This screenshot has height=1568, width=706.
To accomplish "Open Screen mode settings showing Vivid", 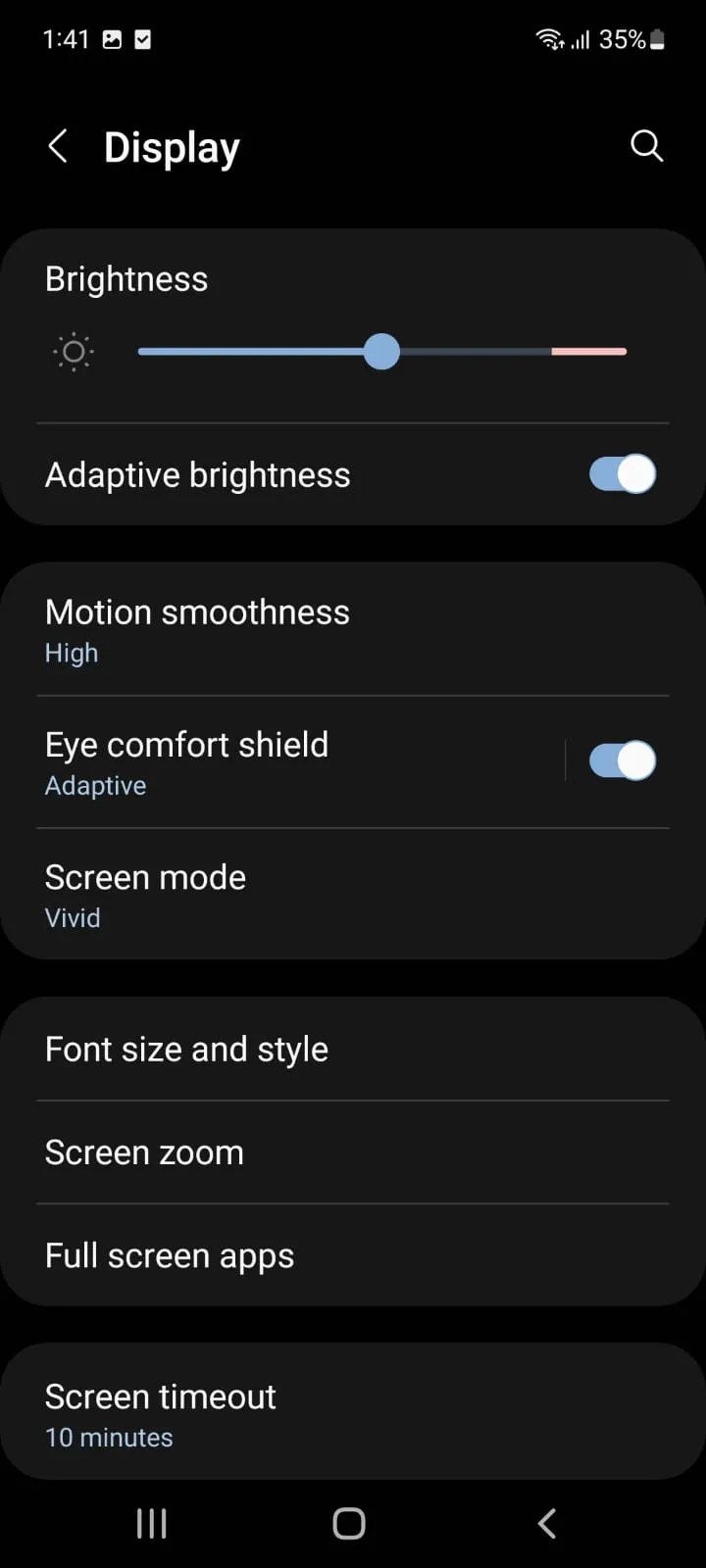I will point(145,894).
